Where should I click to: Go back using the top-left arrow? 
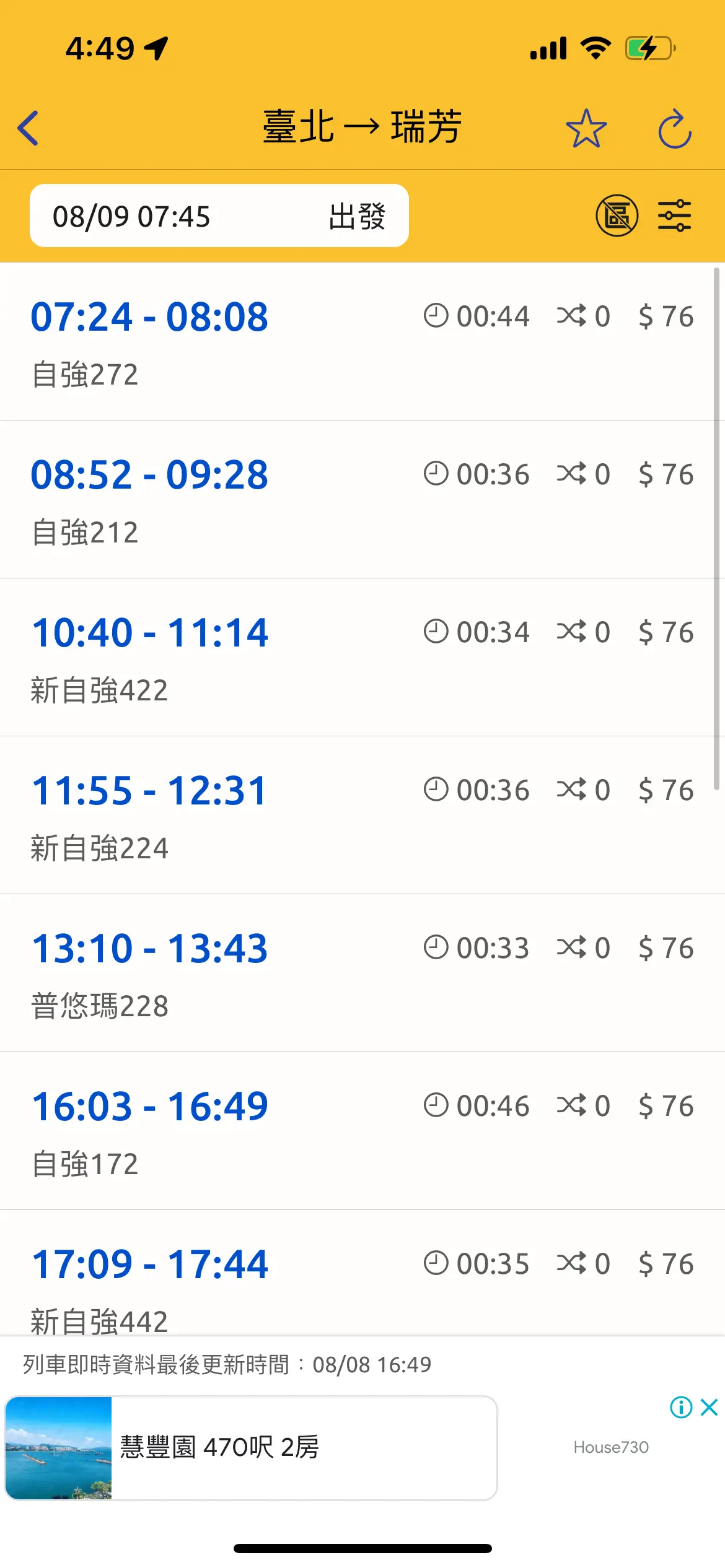coord(29,128)
